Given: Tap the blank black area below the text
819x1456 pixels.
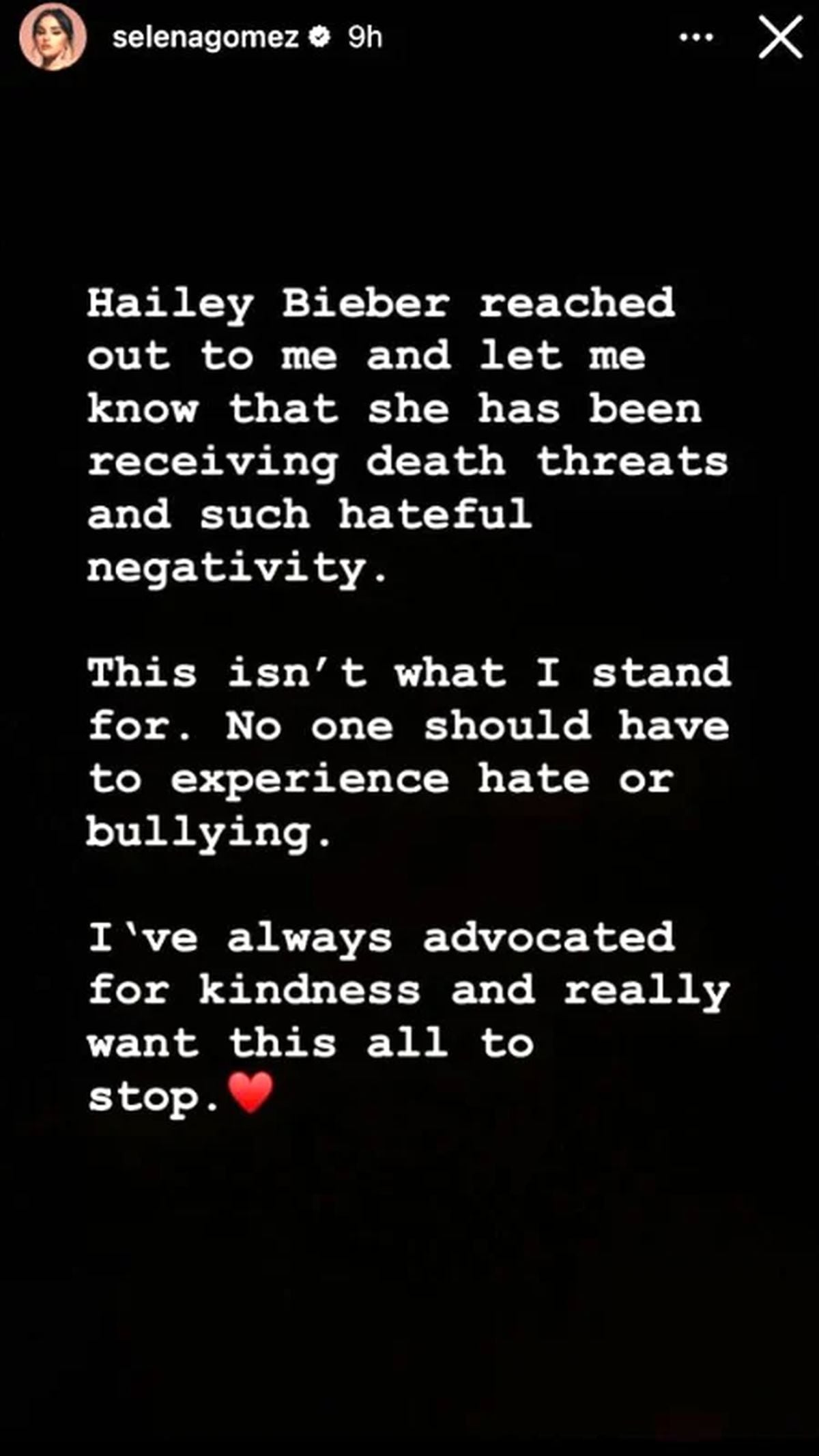Looking at the screenshot, I should 409,1297.
